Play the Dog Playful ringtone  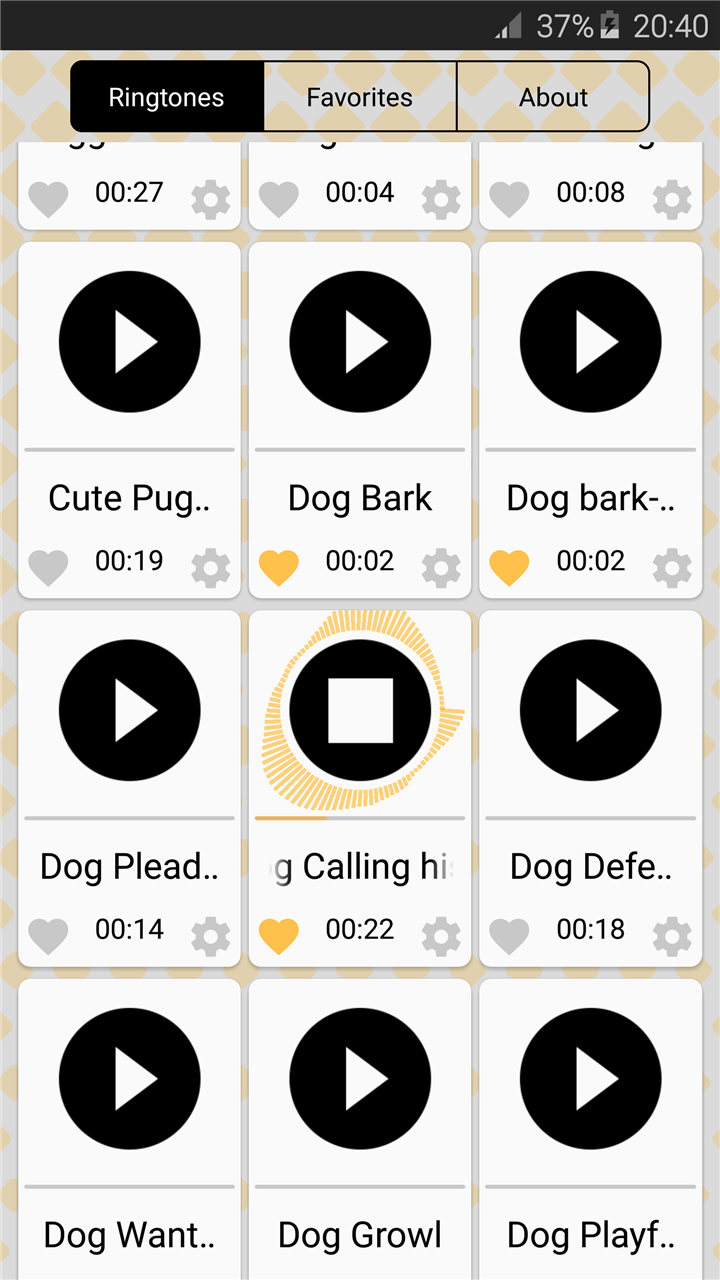coord(590,1078)
